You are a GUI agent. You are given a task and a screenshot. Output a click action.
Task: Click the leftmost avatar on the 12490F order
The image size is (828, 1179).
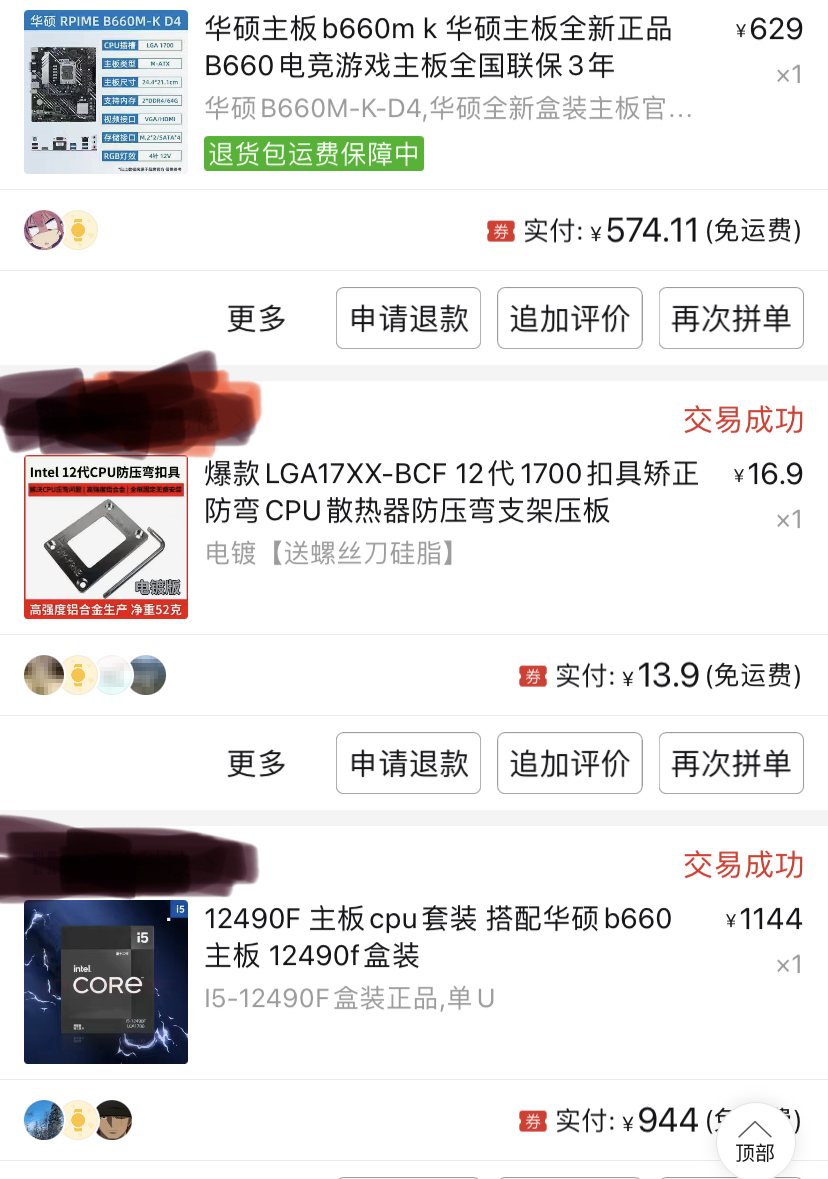[42, 1120]
